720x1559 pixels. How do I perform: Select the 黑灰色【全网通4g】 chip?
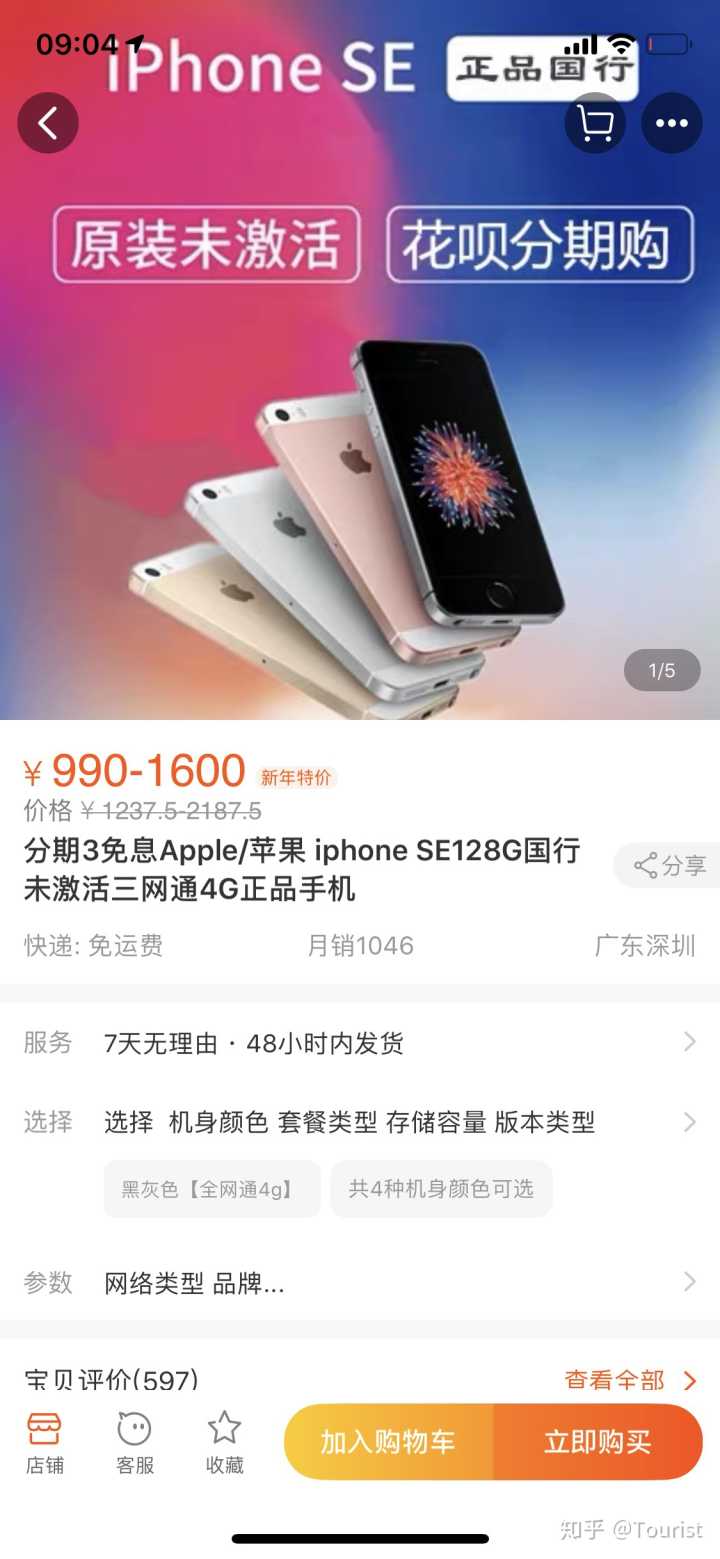pyautogui.click(x=212, y=1189)
